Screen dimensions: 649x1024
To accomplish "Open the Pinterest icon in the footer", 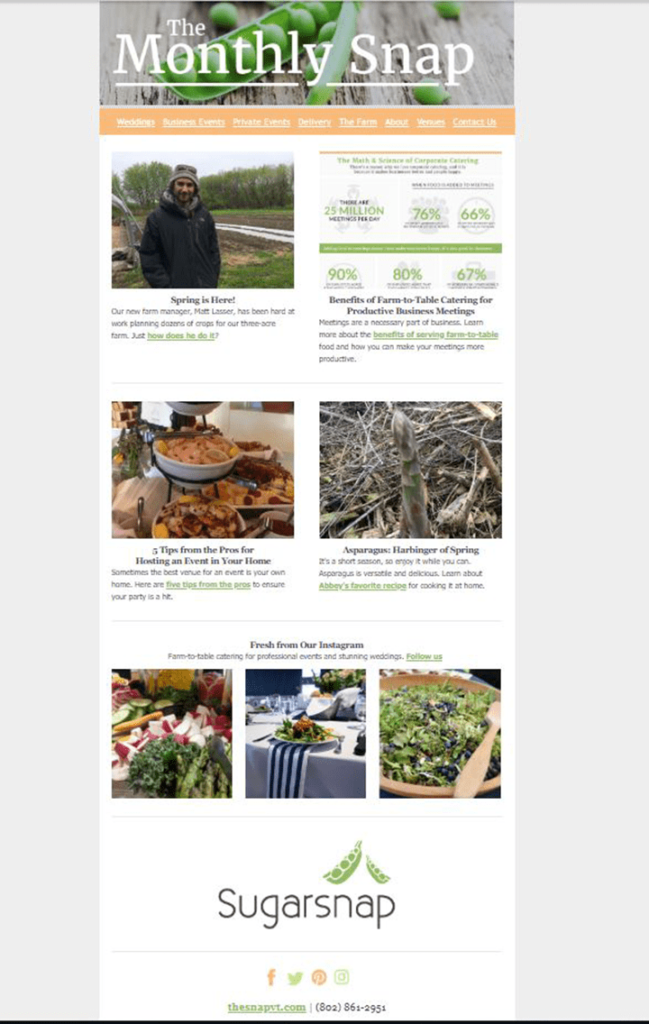I will 318,977.
